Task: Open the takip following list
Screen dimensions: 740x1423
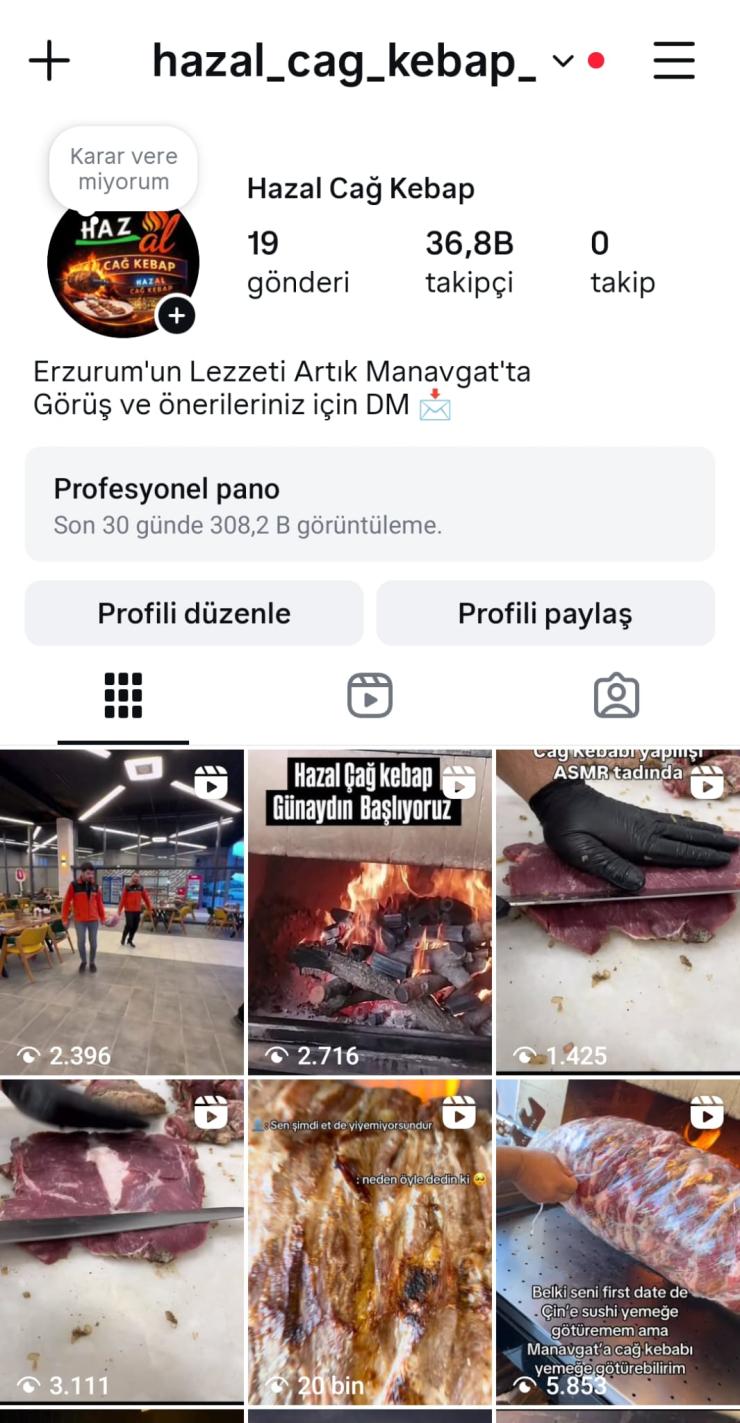Action: 622,262
